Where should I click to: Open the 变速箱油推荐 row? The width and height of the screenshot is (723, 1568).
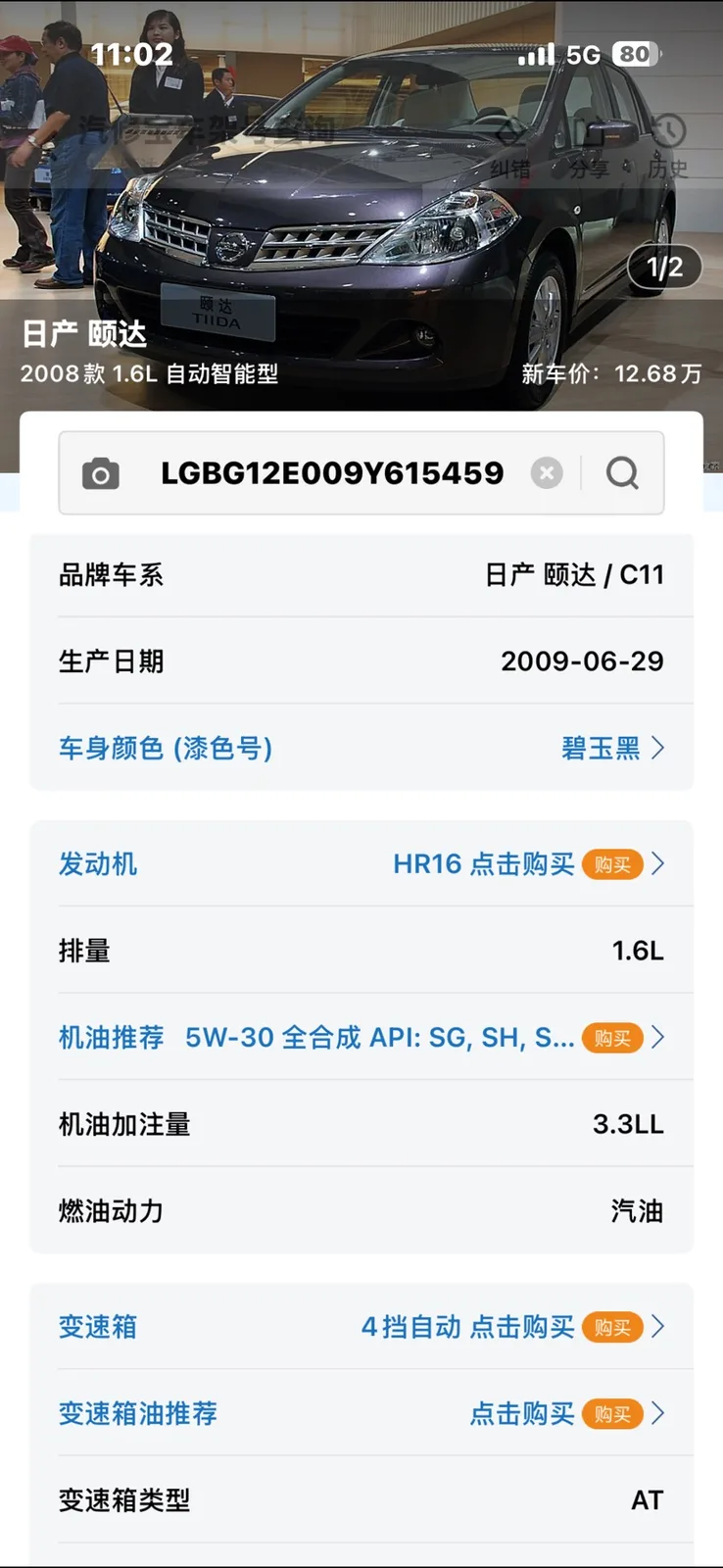[x=361, y=1413]
